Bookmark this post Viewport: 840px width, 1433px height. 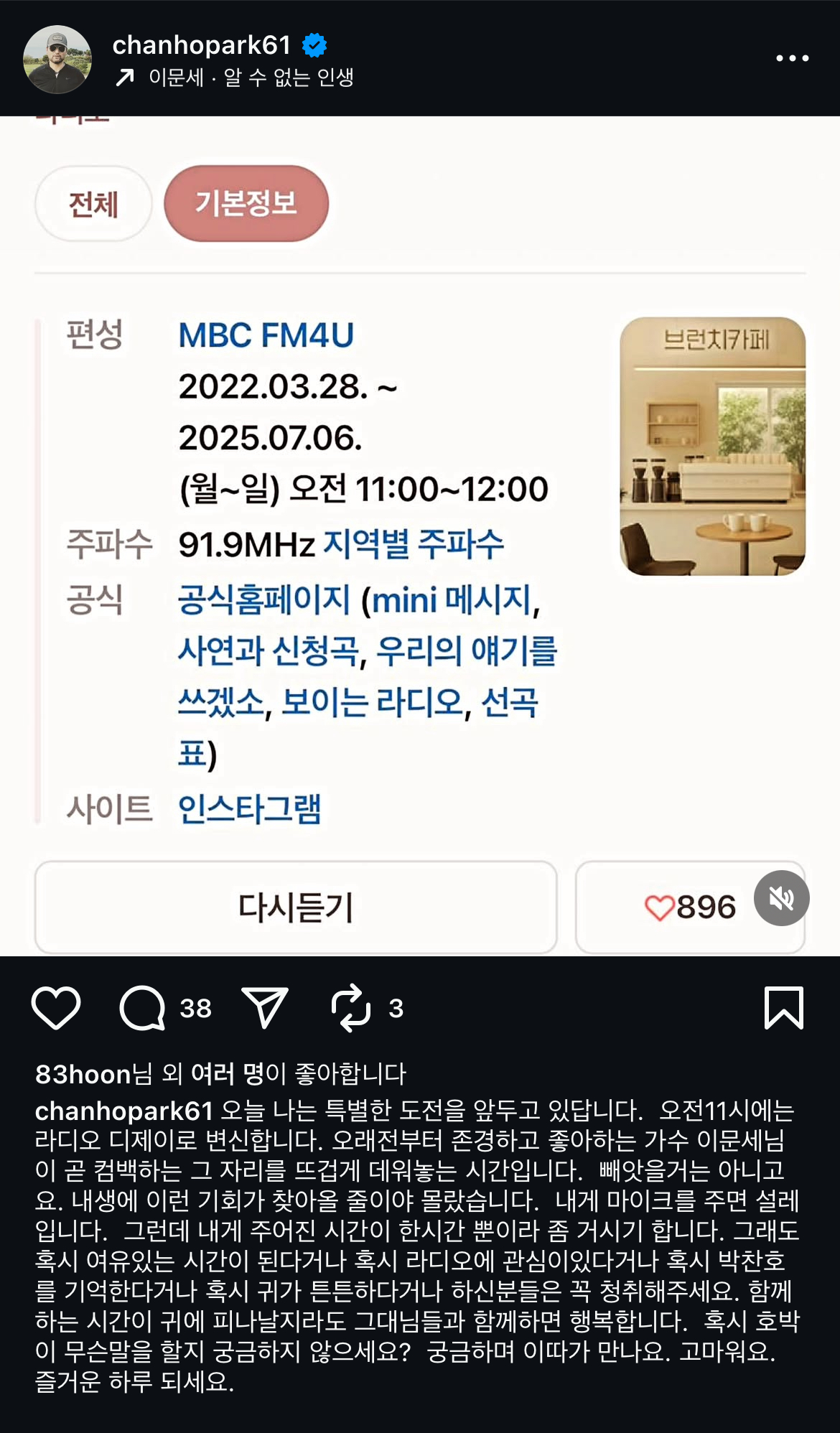click(x=784, y=1007)
